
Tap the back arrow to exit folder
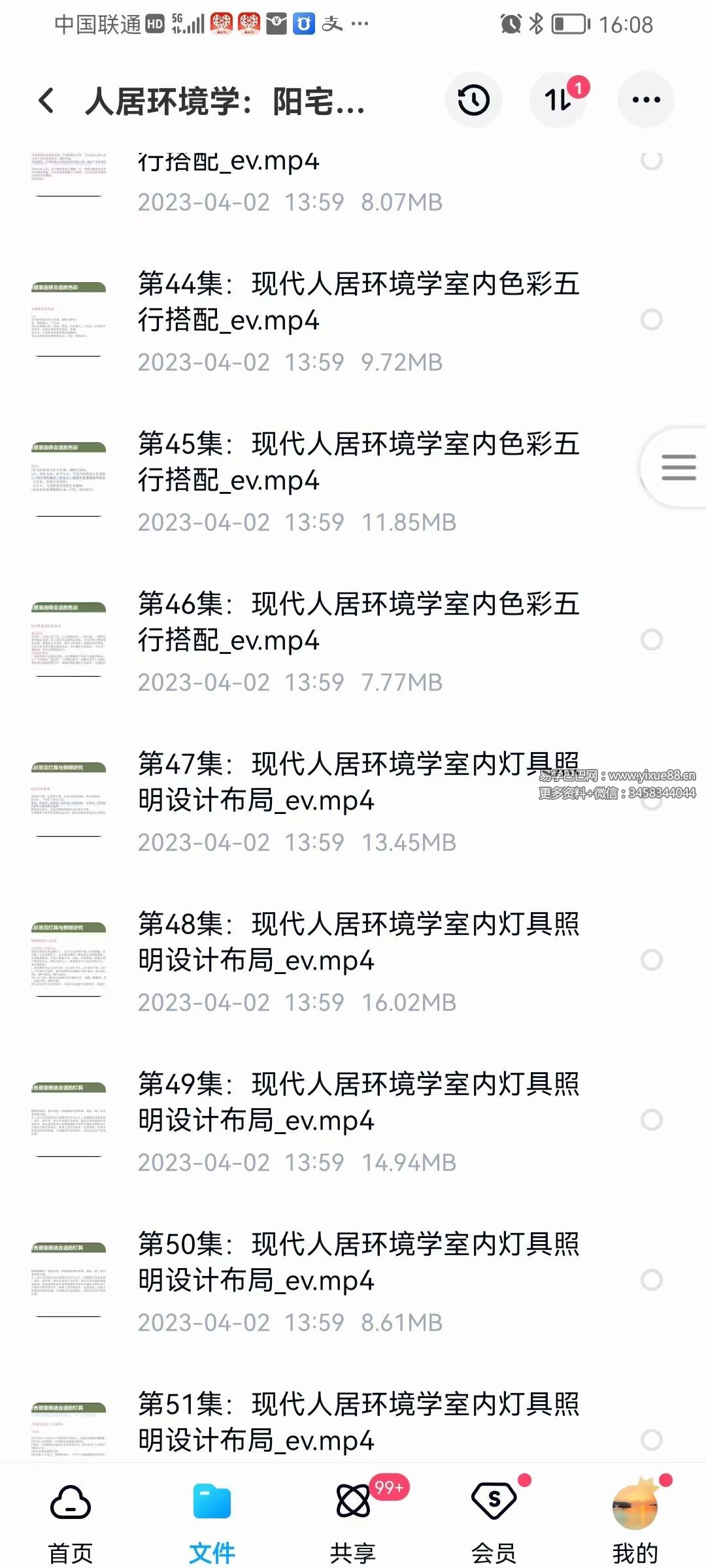tap(45, 101)
